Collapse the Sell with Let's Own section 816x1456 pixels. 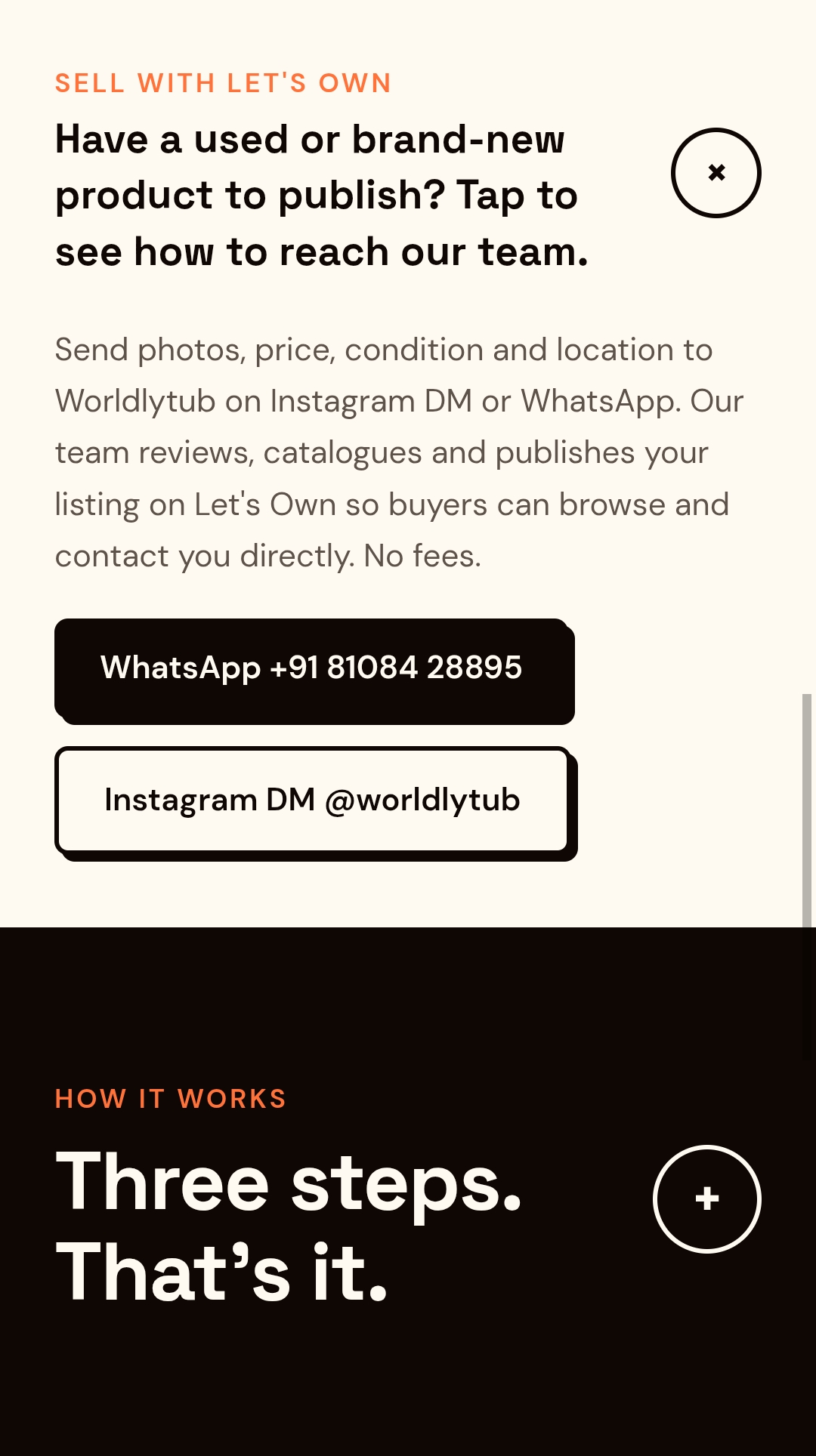coord(716,173)
